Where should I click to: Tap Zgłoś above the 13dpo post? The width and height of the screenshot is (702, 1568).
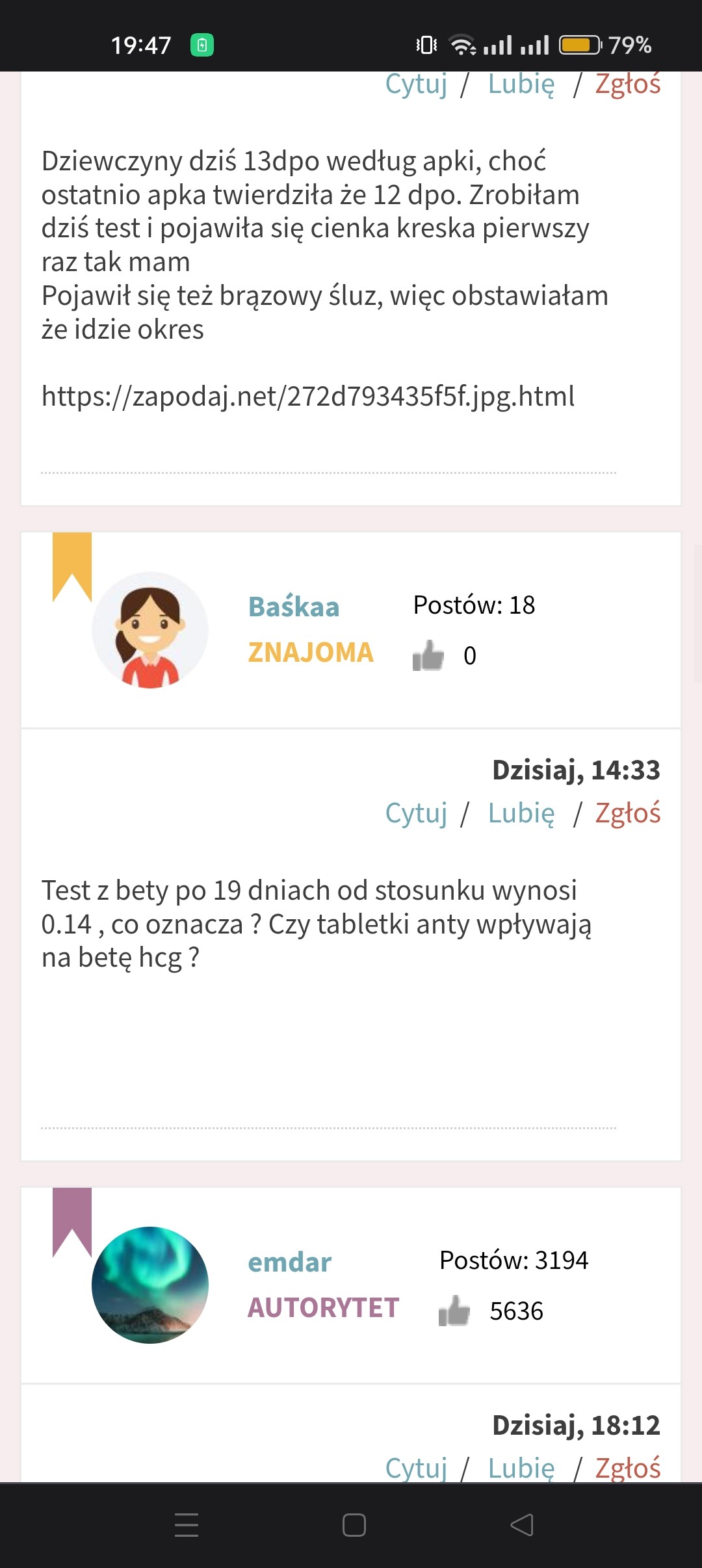point(627,85)
